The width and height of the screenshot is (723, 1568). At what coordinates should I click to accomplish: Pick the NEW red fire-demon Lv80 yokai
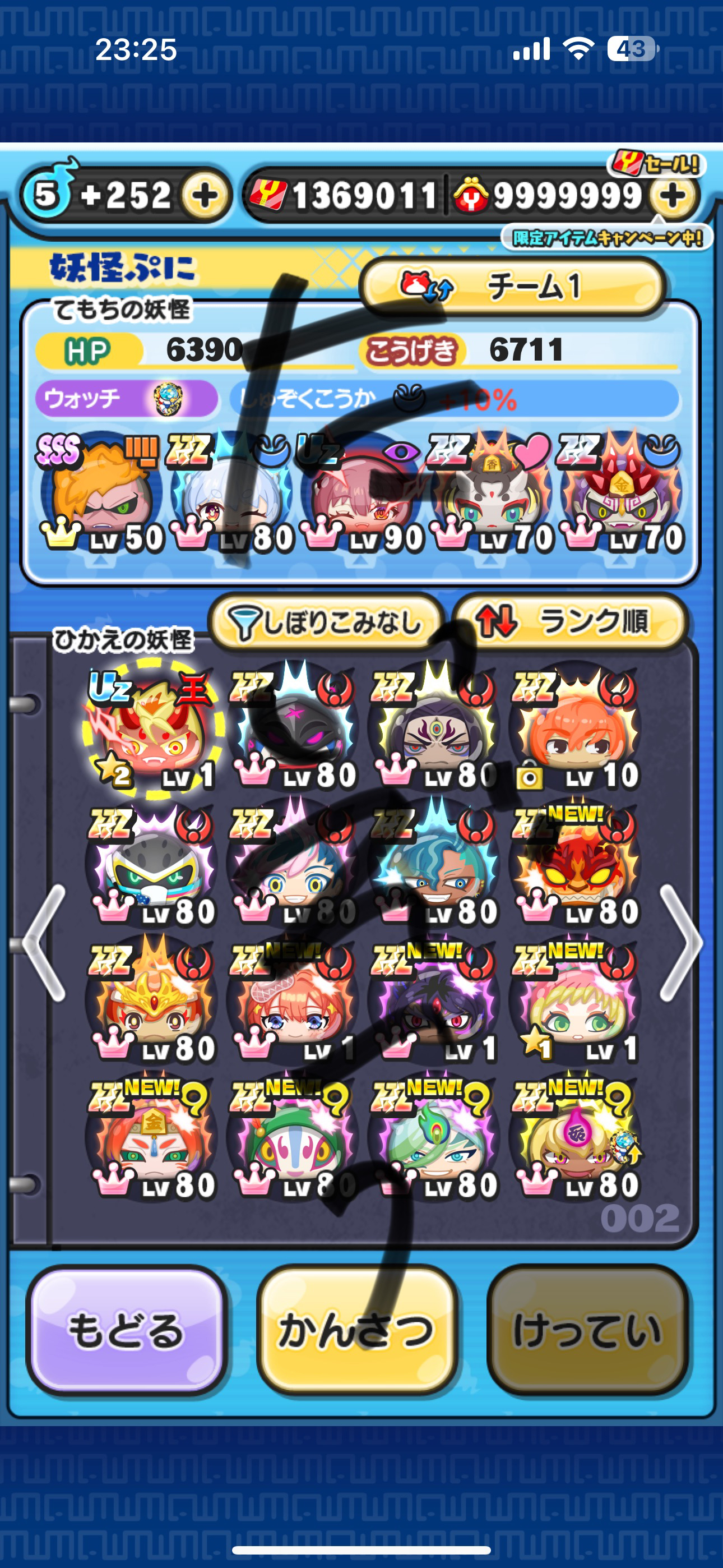click(x=576, y=864)
